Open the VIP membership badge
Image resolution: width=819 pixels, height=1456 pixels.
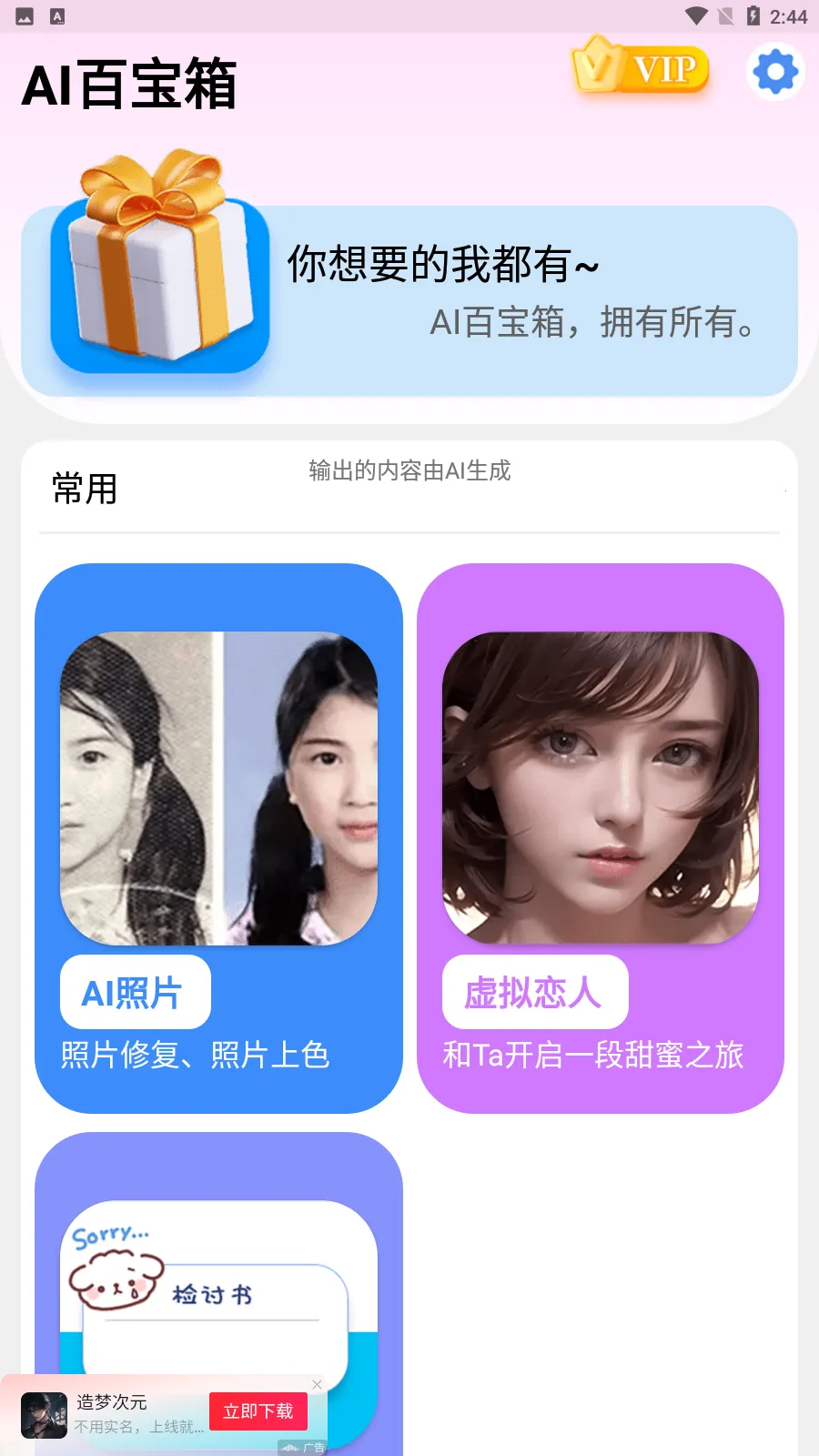[641, 68]
